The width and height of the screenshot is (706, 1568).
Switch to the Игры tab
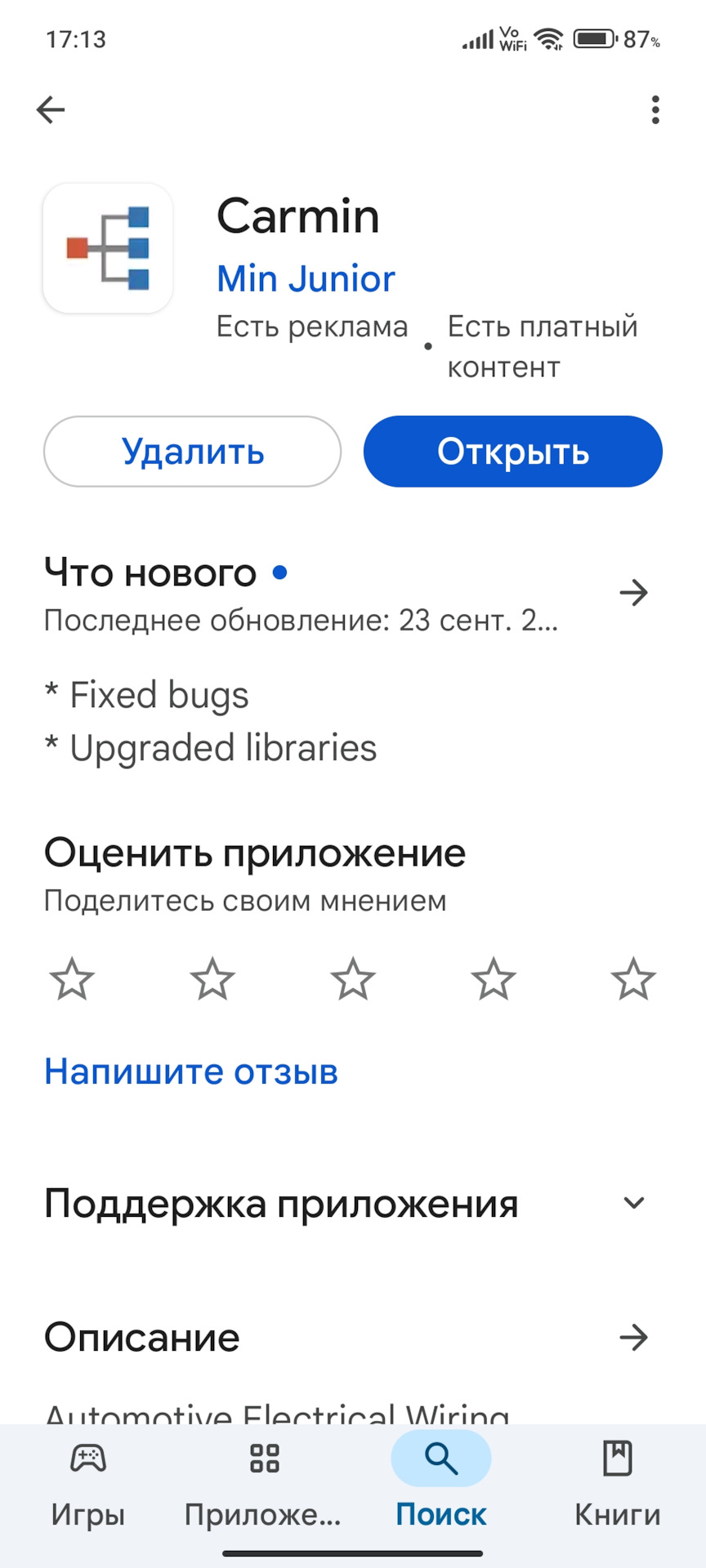[88, 1485]
